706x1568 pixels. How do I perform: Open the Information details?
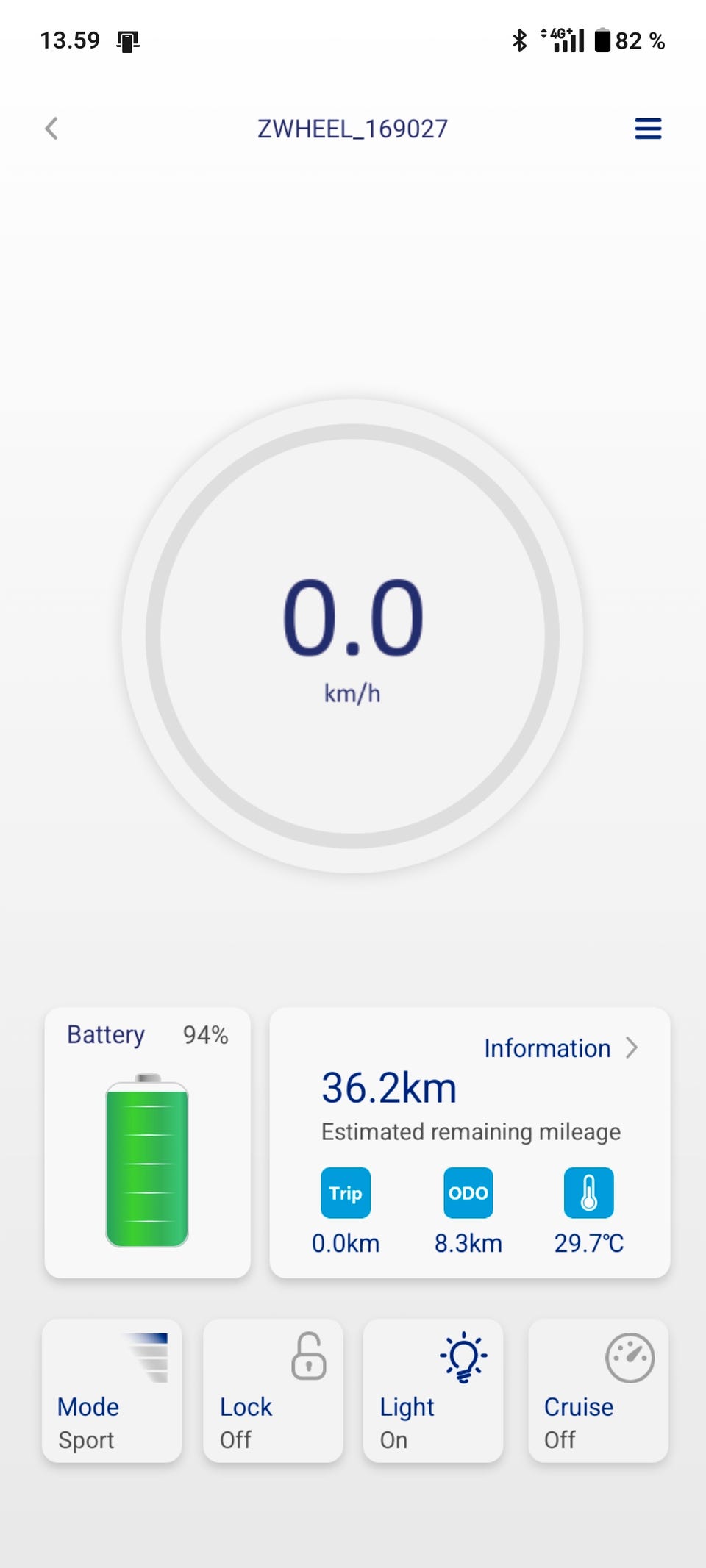click(x=560, y=1048)
